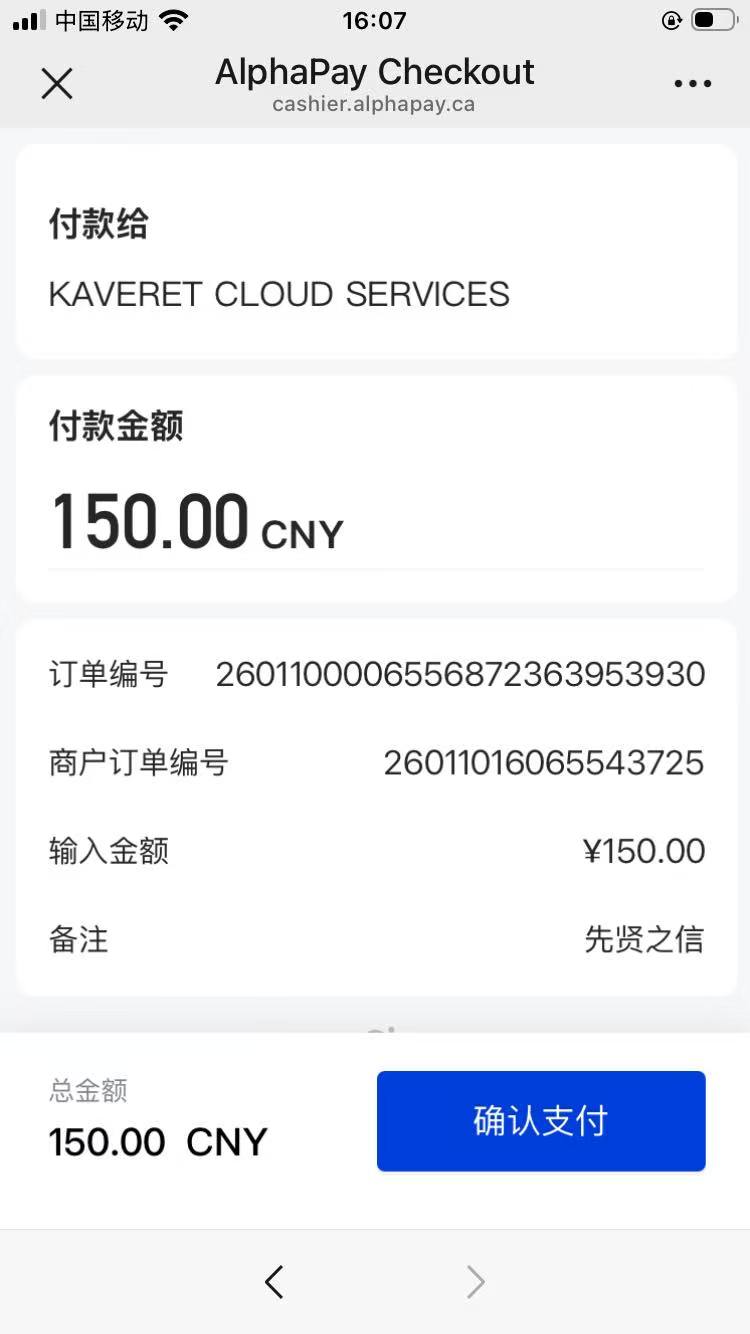Tap 确认支付 to confirm payment

point(541,1121)
